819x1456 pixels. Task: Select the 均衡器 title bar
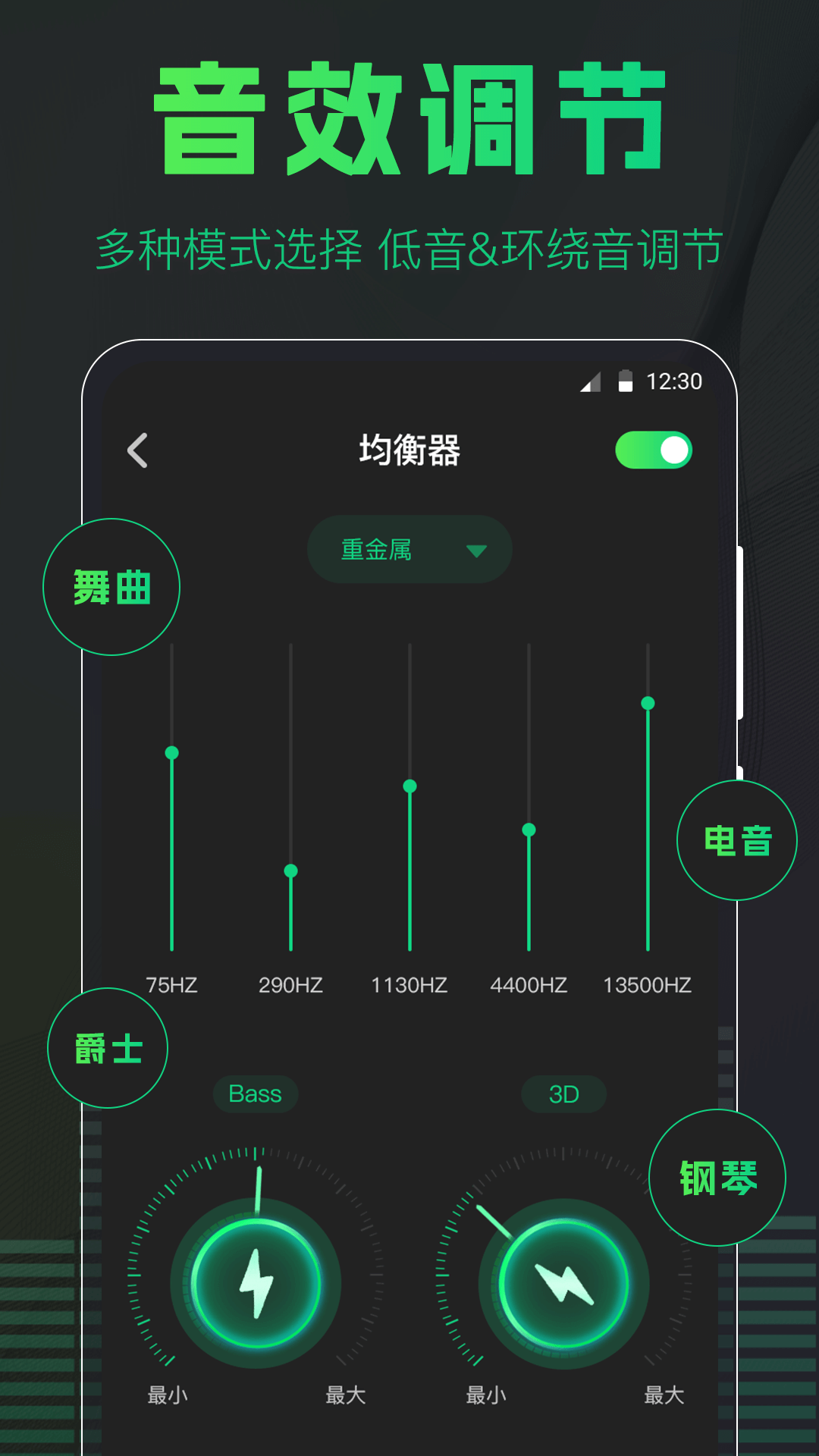tap(409, 447)
